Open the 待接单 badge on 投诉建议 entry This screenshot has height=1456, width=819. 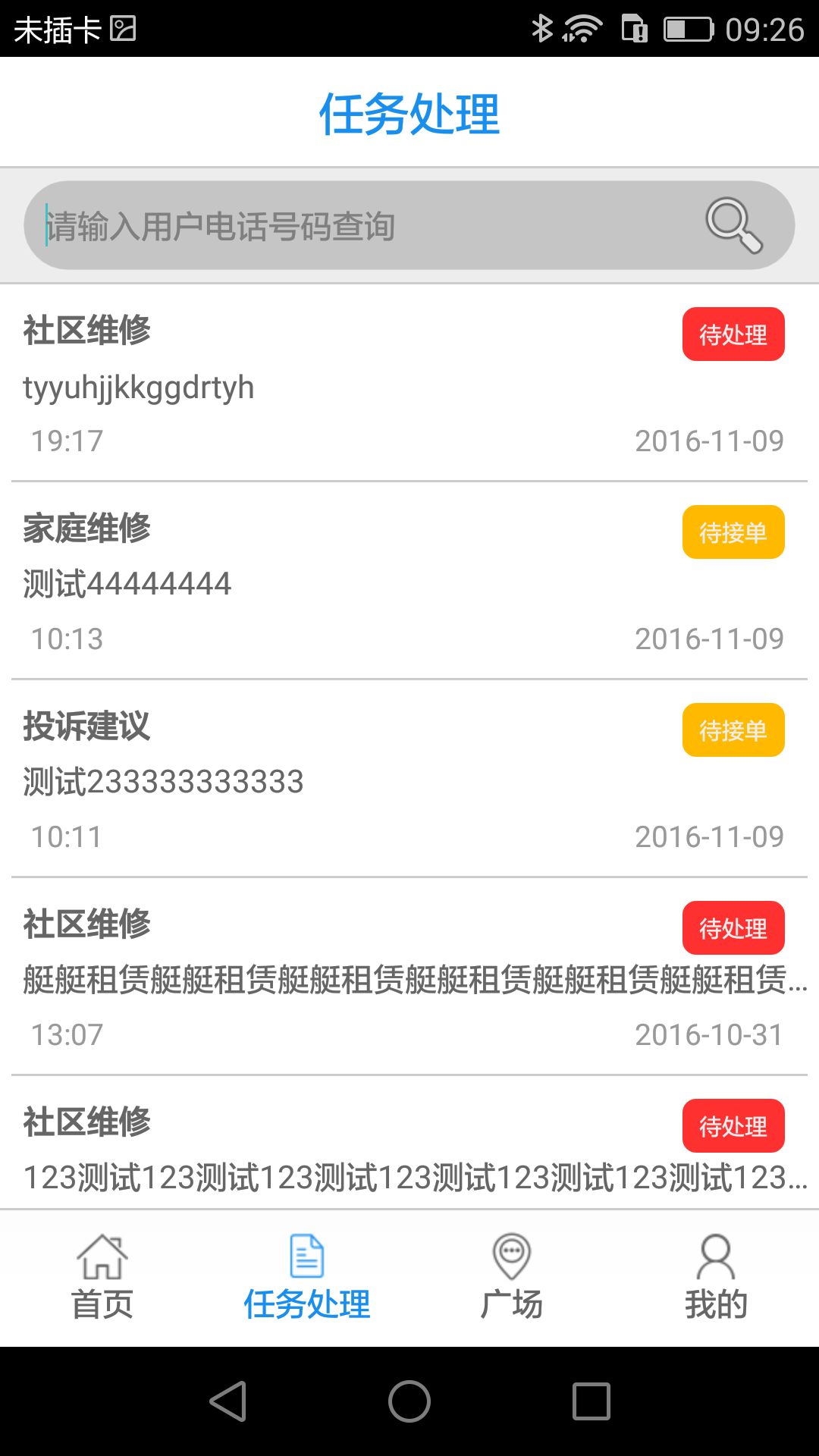pyautogui.click(x=733, y=730)
